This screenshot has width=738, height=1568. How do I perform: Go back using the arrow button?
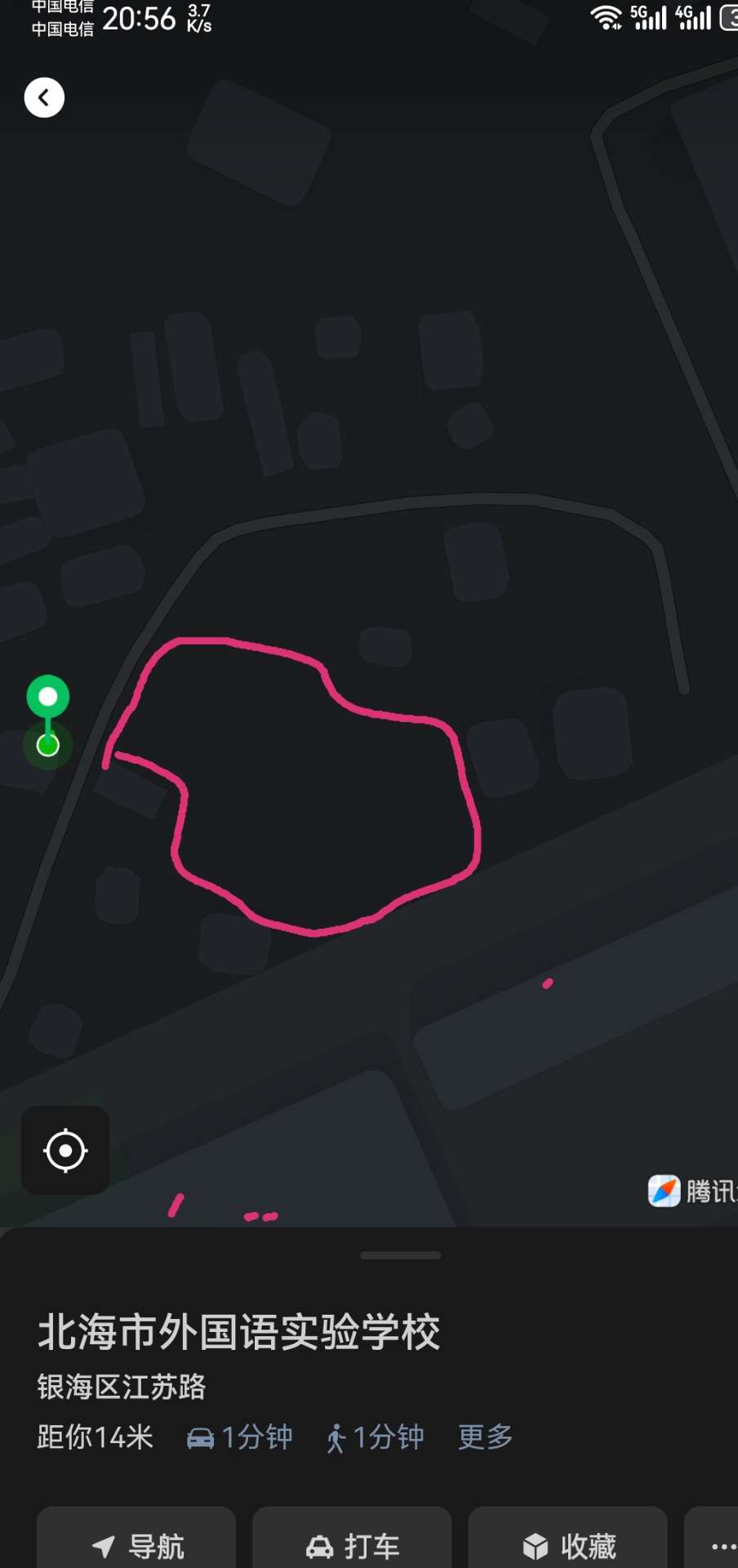pyautogui.click(x=44, y=98)
